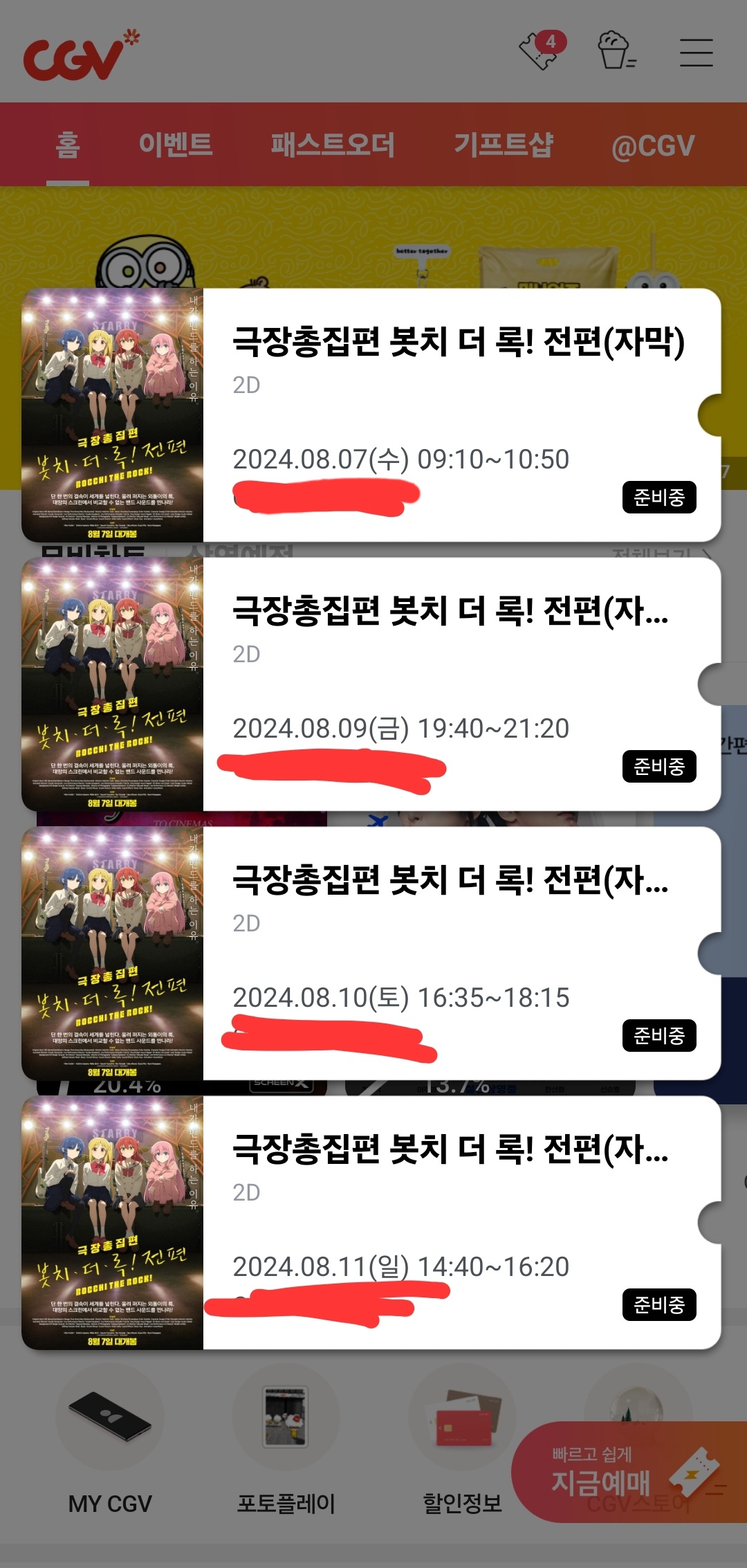Screen dimensions: 747x1568
Task: Open the 기프트샵 tab
Action: [504, 145]
